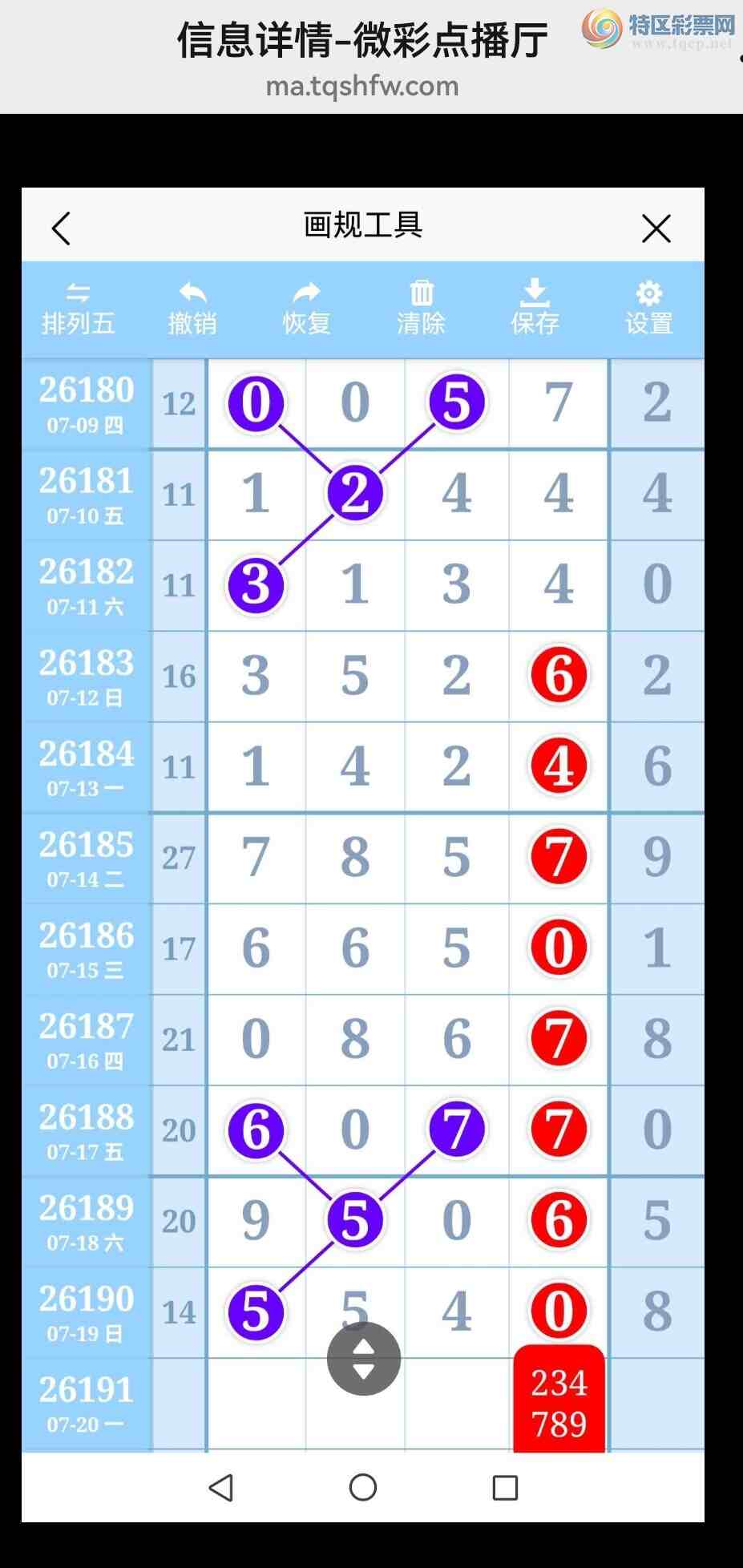Clear all marks using 清除

coord(421,309)
